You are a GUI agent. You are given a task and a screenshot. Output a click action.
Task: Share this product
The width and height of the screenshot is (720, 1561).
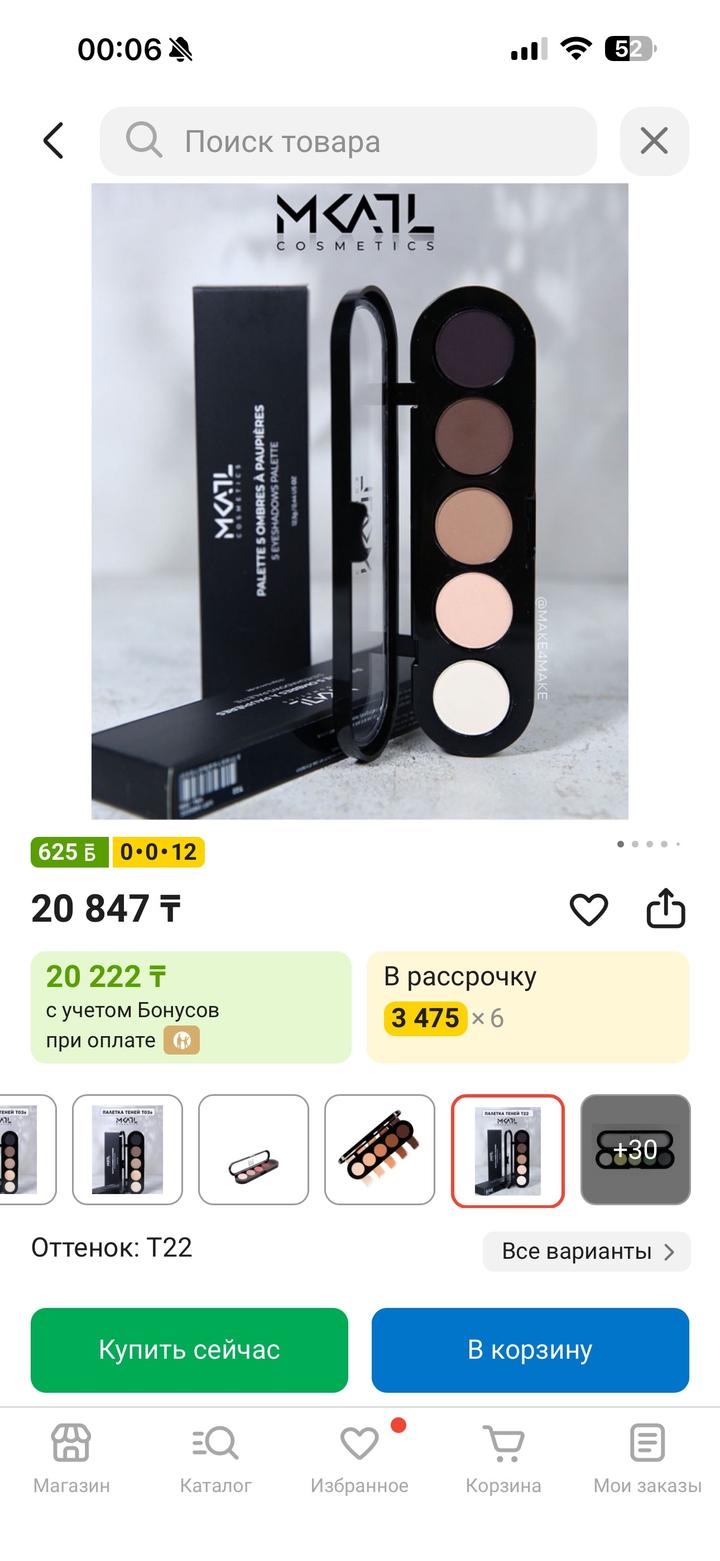666,909
